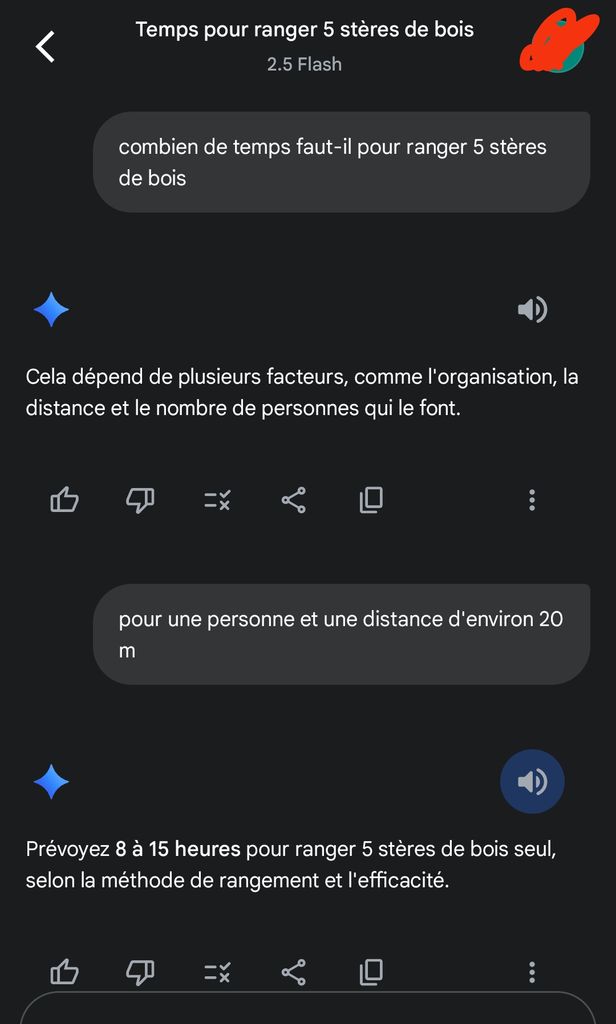Copy the "Cela dépend de plusieurs facteurs" answer
616x1024 pixels.
(x=371, y=500)
